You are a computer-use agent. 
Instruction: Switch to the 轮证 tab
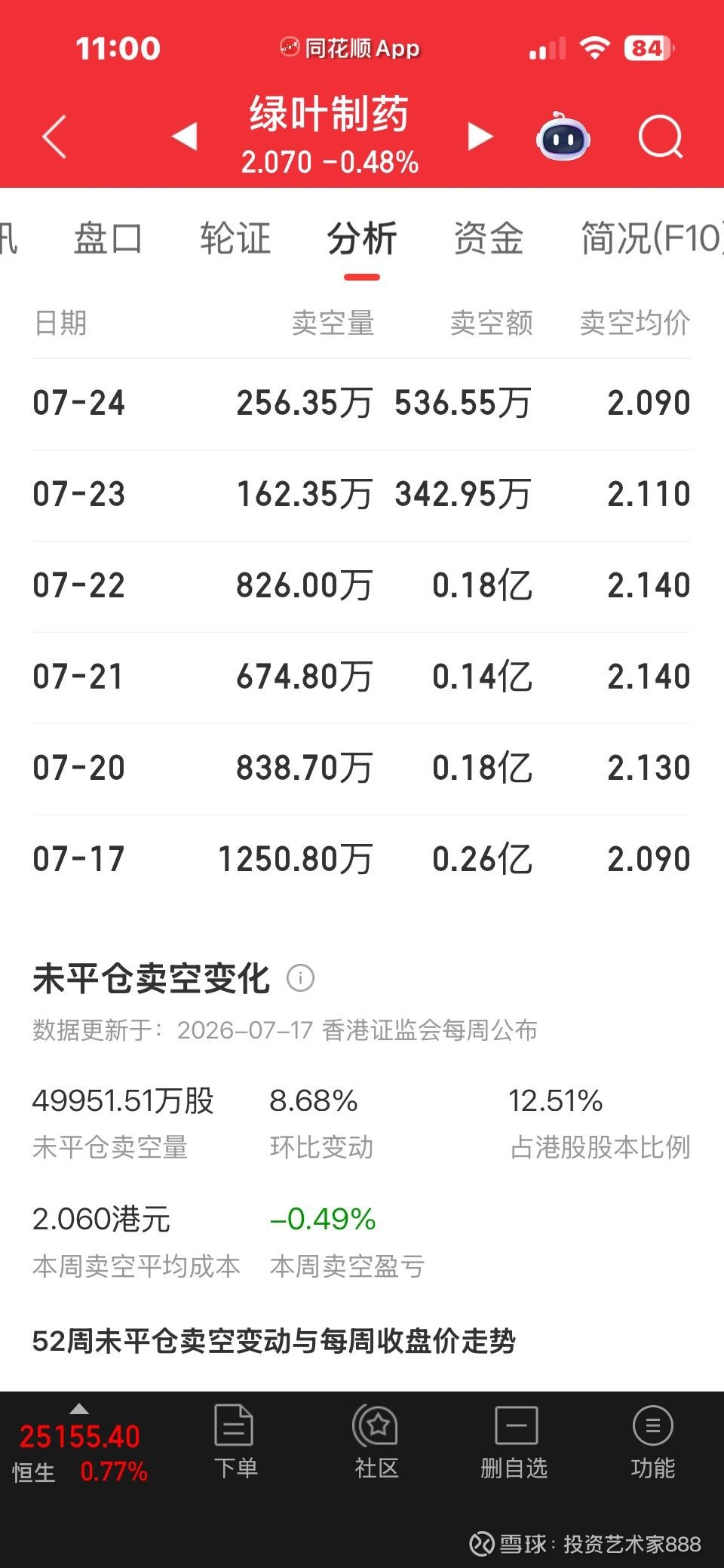(235, 238)
